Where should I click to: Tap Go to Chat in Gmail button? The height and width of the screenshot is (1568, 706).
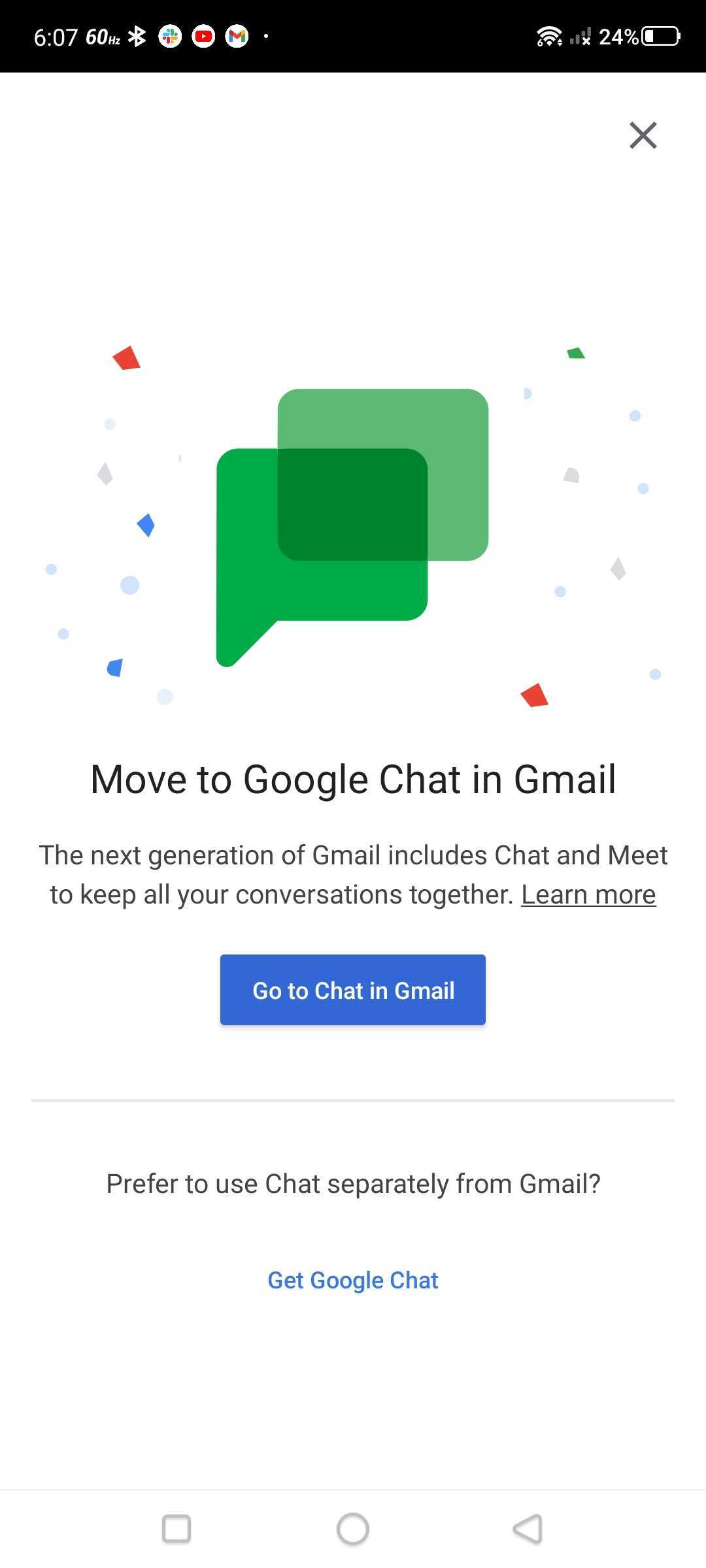pyautogui.click(x=353, y=990)
